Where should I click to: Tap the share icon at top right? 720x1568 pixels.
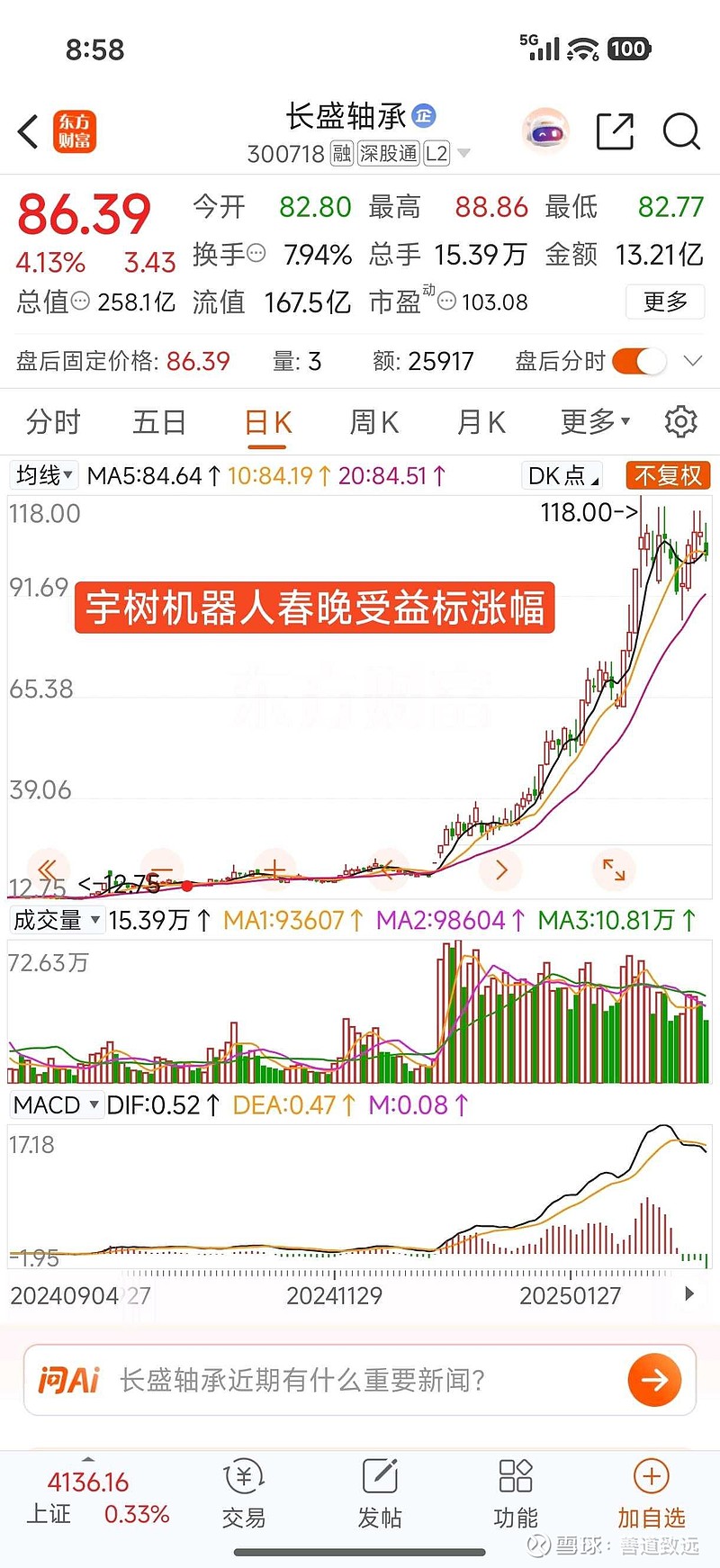tap(615, 131)
